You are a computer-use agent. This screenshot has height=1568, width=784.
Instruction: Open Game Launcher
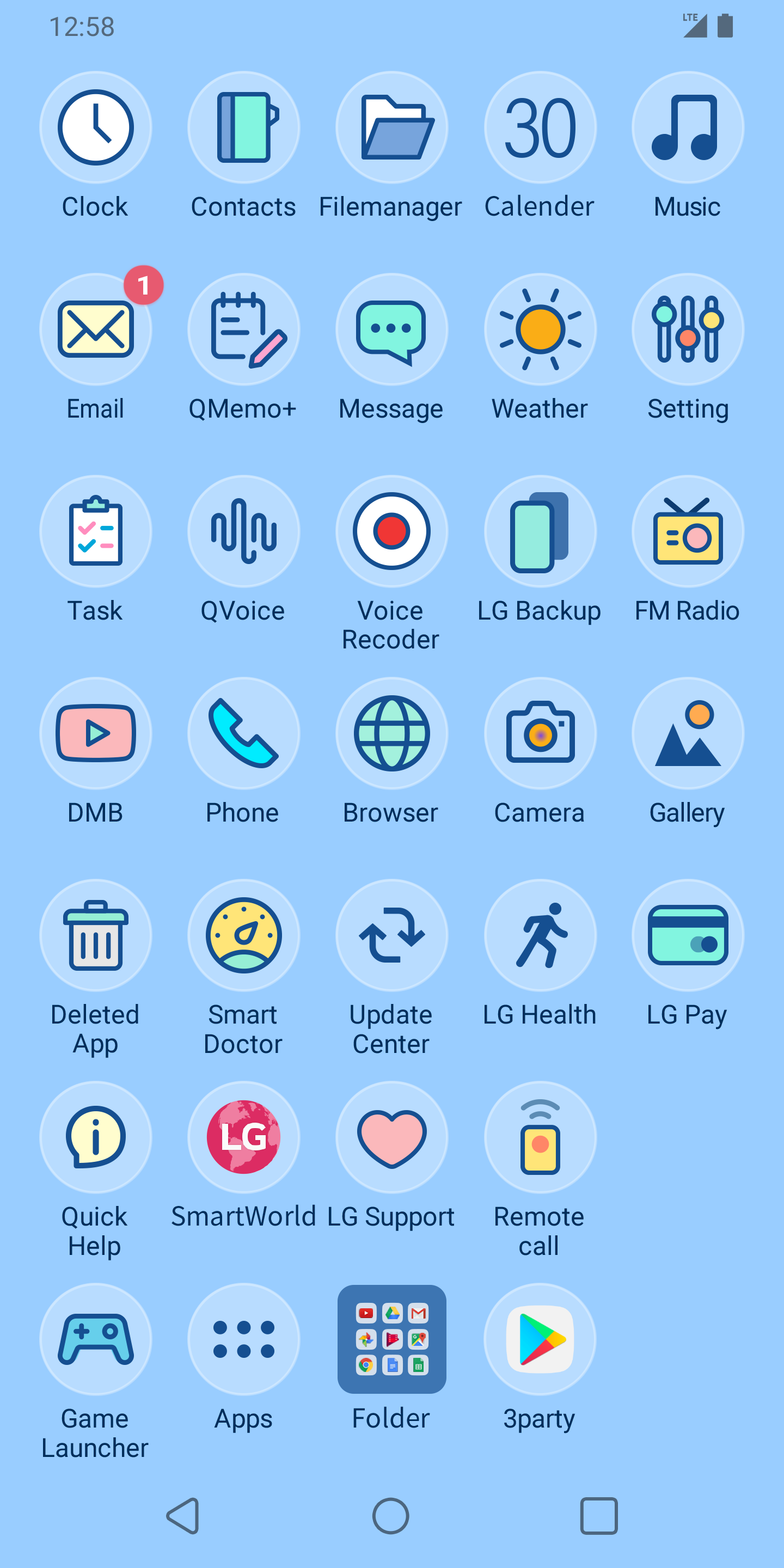(x=96, y=1339)
